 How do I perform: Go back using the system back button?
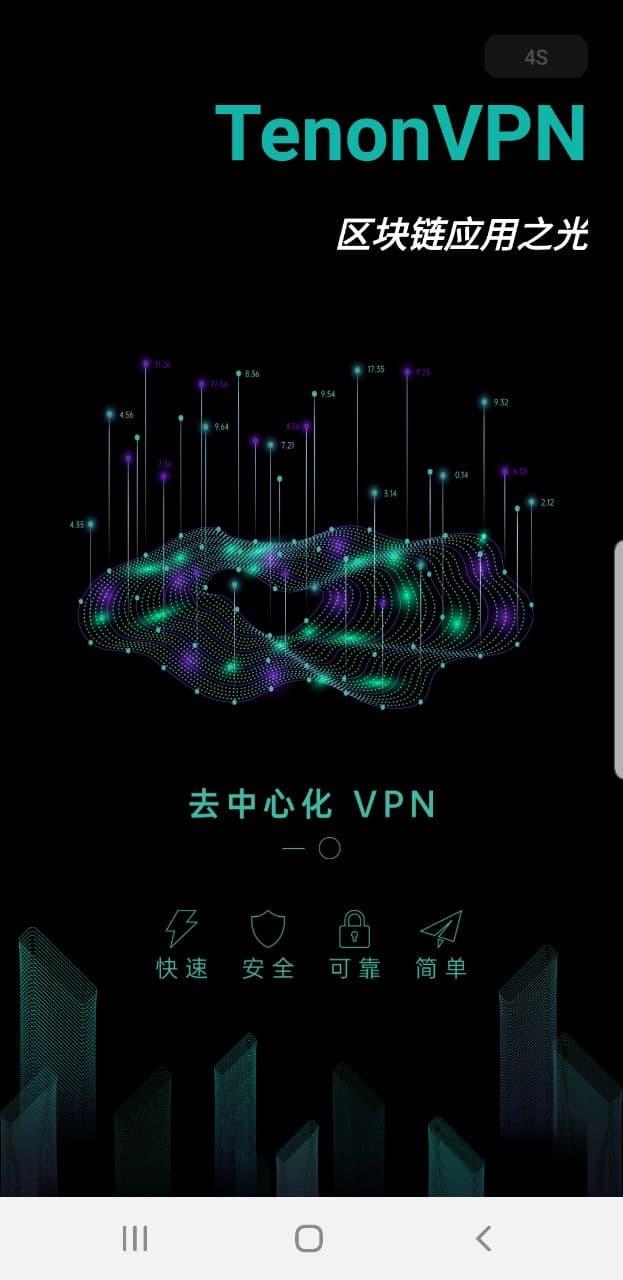pyautogui.click(x=483, y=1238)
